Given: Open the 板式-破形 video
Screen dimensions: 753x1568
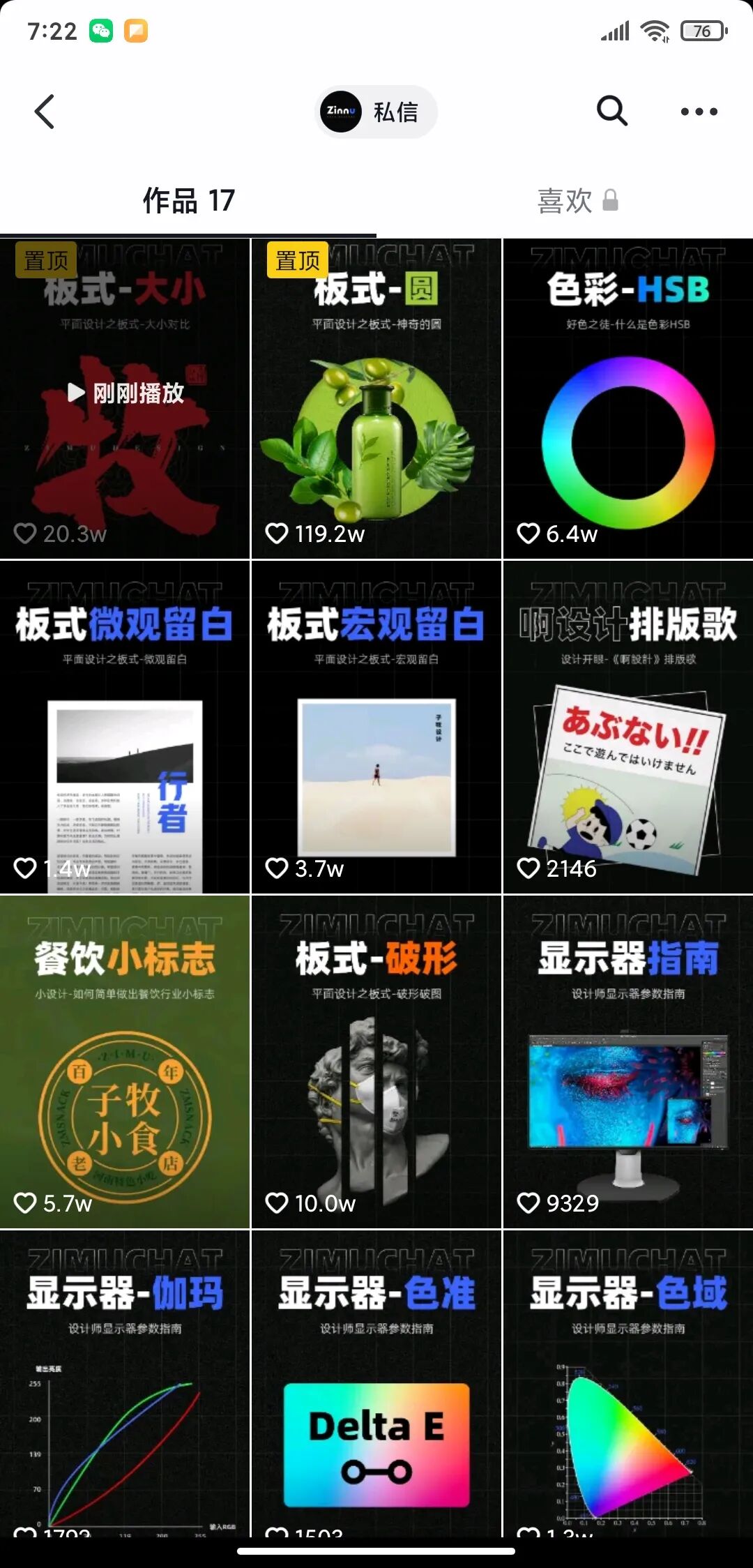Looking at the screenshot, I should coord(376,1062).
